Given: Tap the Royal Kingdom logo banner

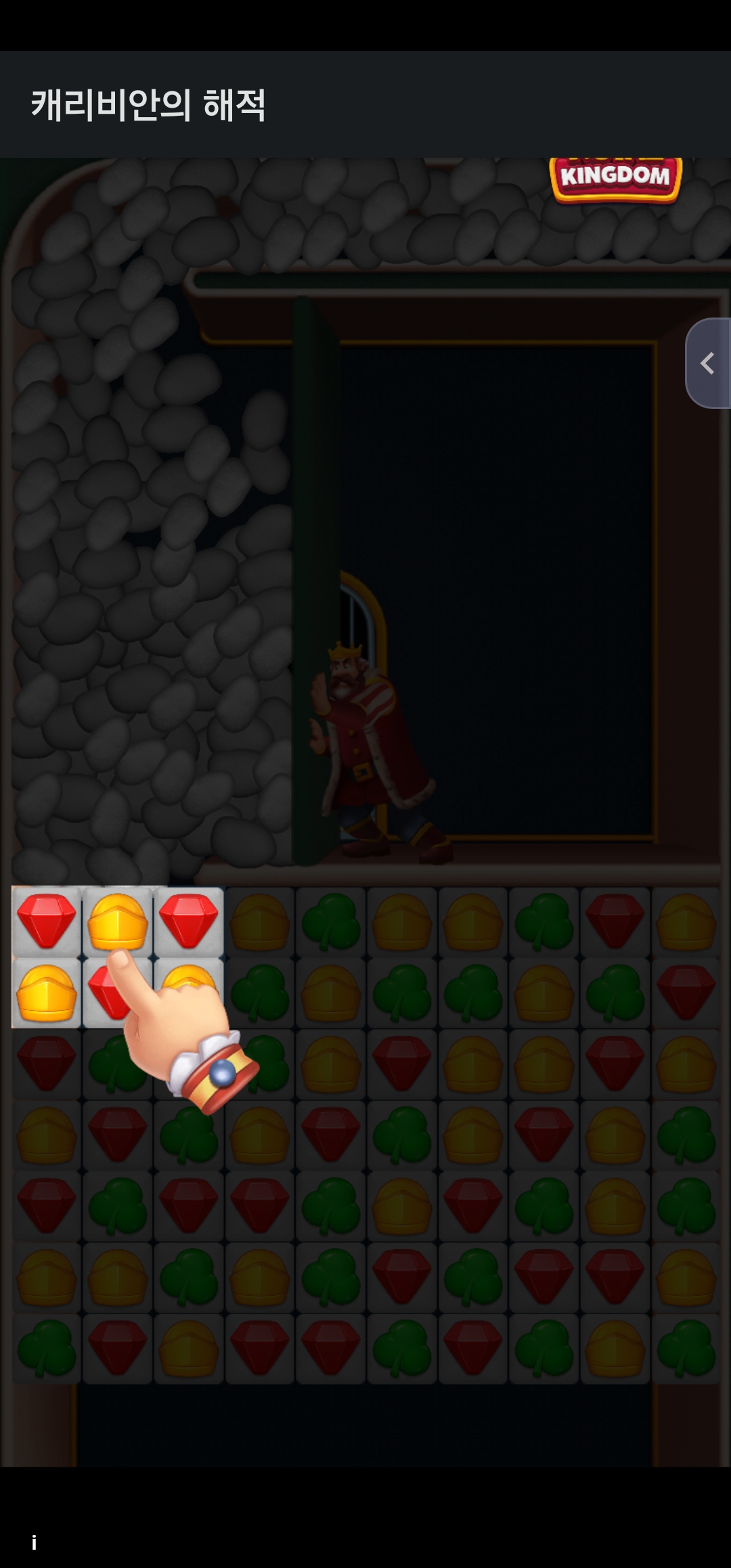Looking at the screenshot, I should pyautogui.click(x=615, y=179).
